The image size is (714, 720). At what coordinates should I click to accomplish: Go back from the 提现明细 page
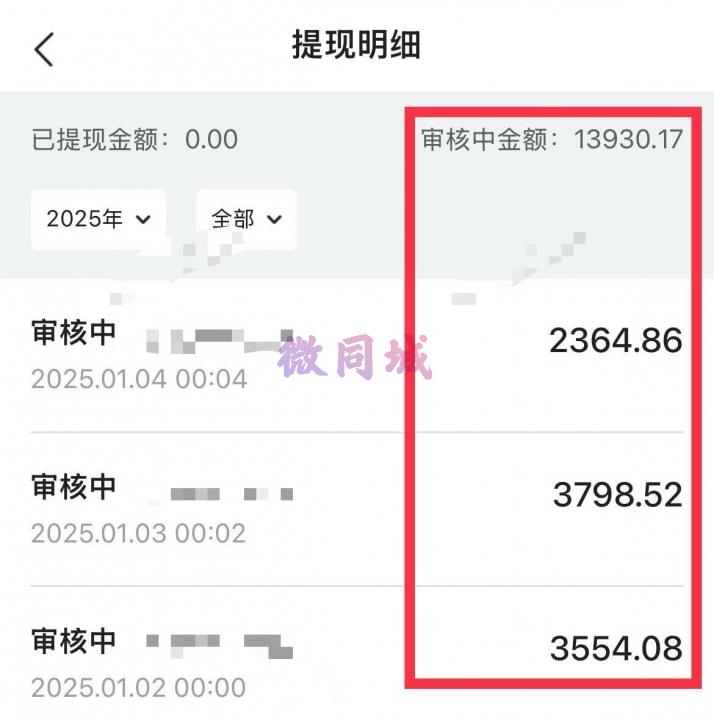[x=44, y=48]
